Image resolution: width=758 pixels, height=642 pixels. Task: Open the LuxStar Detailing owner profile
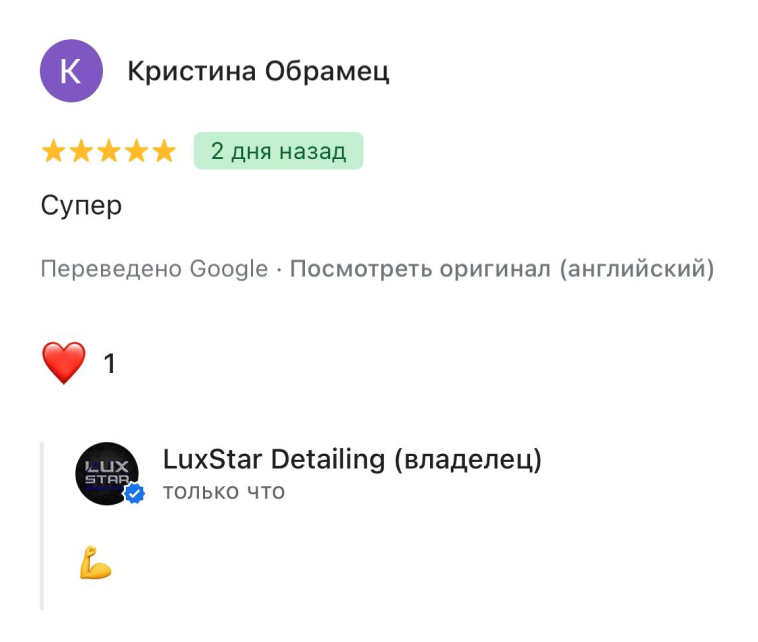pyautogui.click(x=352, y=460)
